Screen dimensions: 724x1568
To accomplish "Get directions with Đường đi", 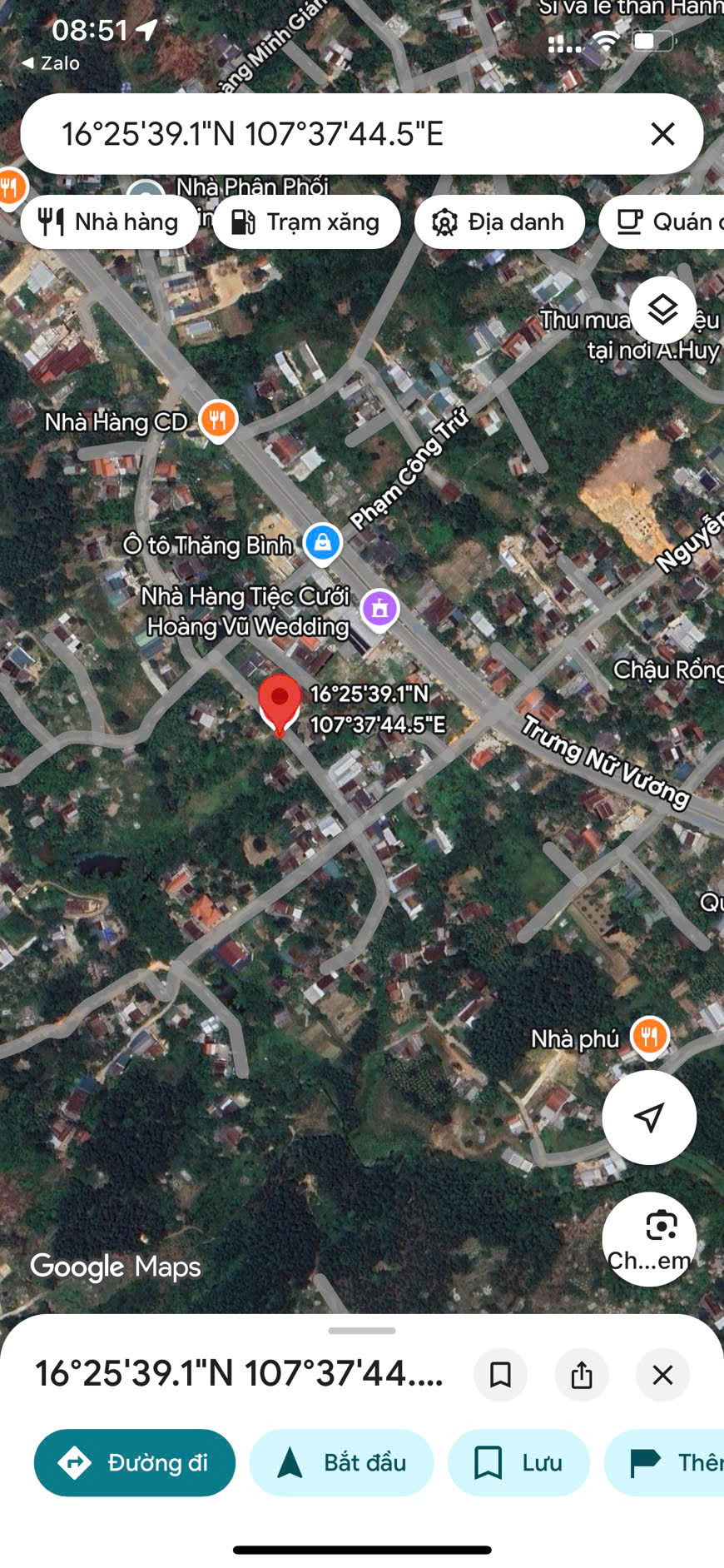I will pyautogui.click(x=135, y=1462).
